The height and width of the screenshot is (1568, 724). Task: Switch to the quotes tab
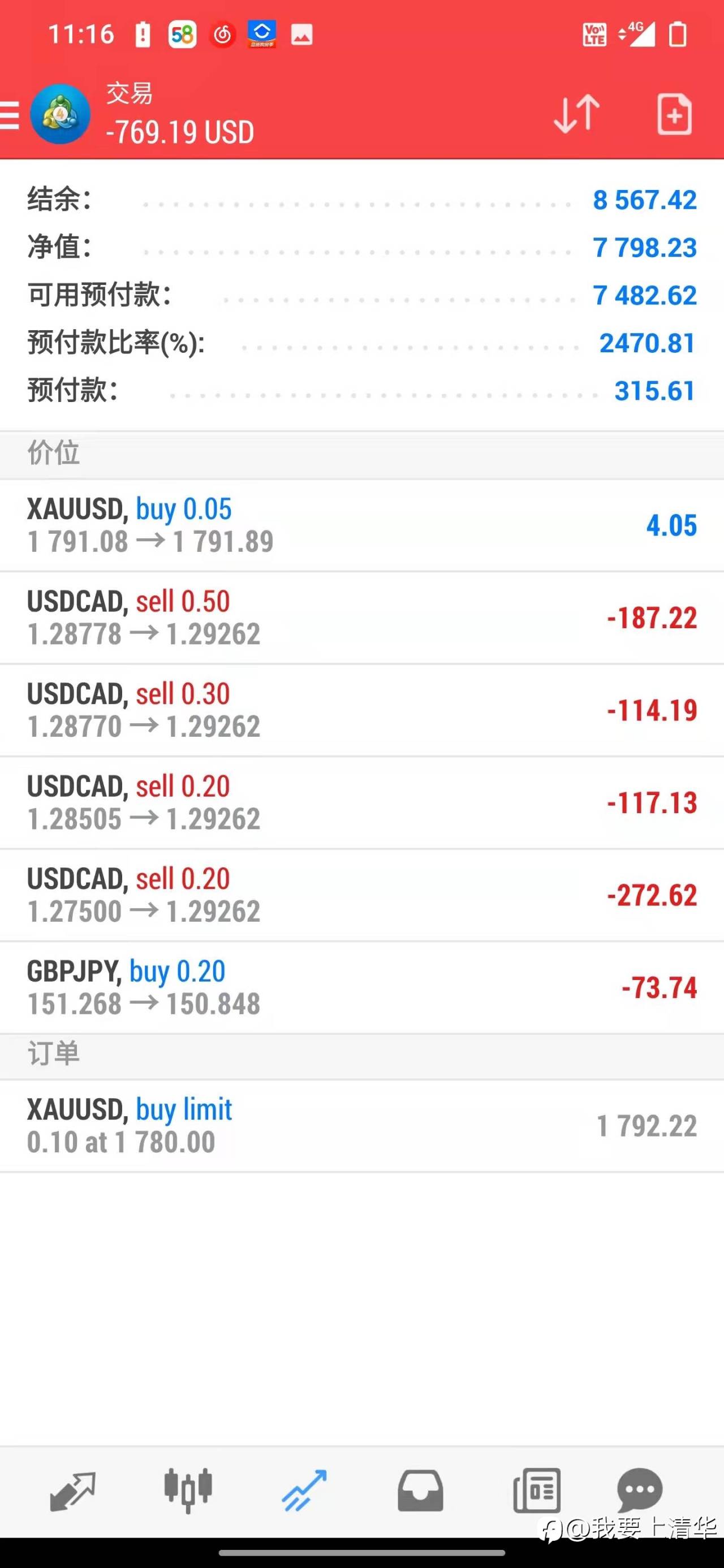(72, 1491)
